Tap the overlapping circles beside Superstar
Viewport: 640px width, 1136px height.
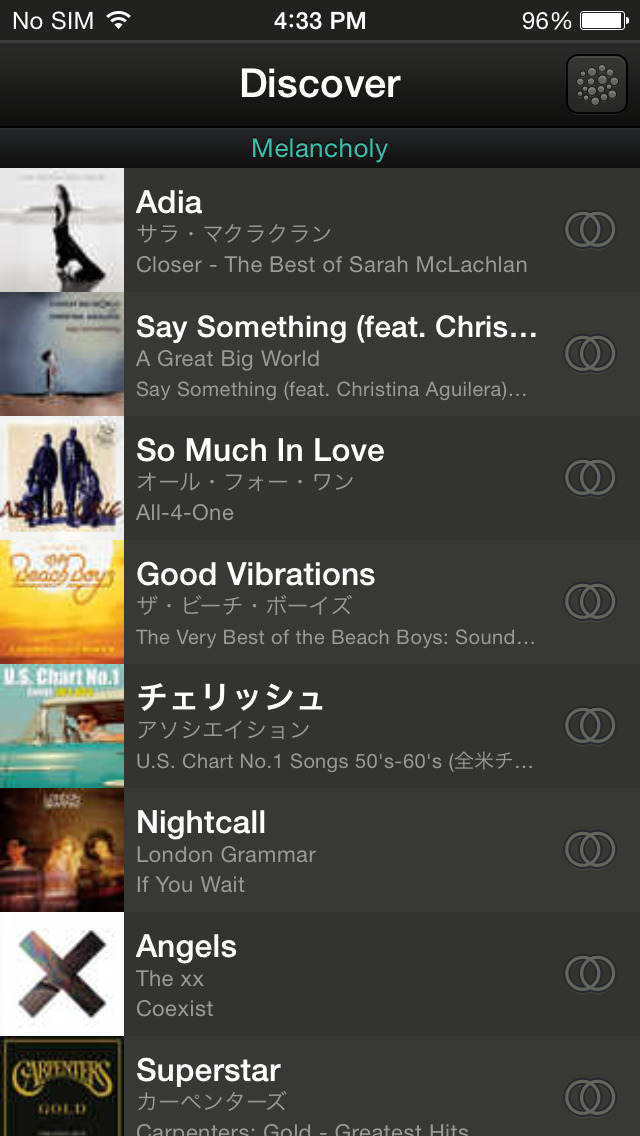coord(590,1097)
